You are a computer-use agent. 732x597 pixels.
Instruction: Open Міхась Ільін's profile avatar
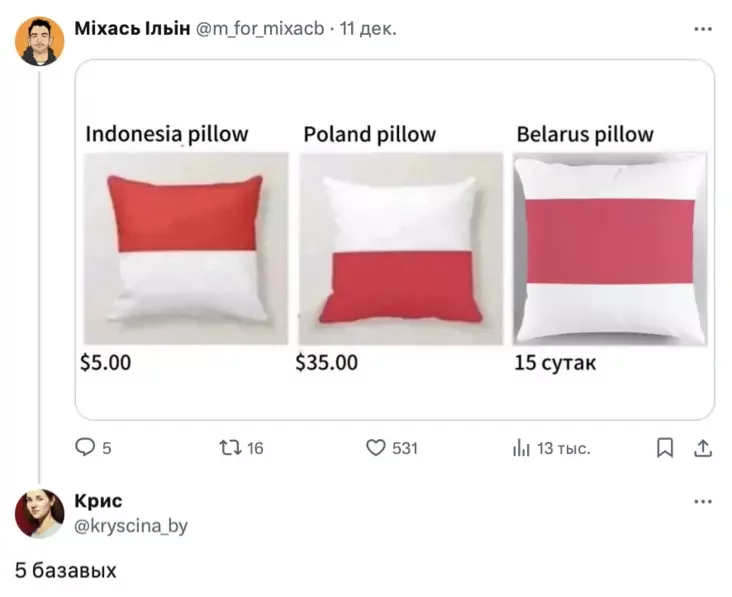pyautogui.click(x=39, y=41)
